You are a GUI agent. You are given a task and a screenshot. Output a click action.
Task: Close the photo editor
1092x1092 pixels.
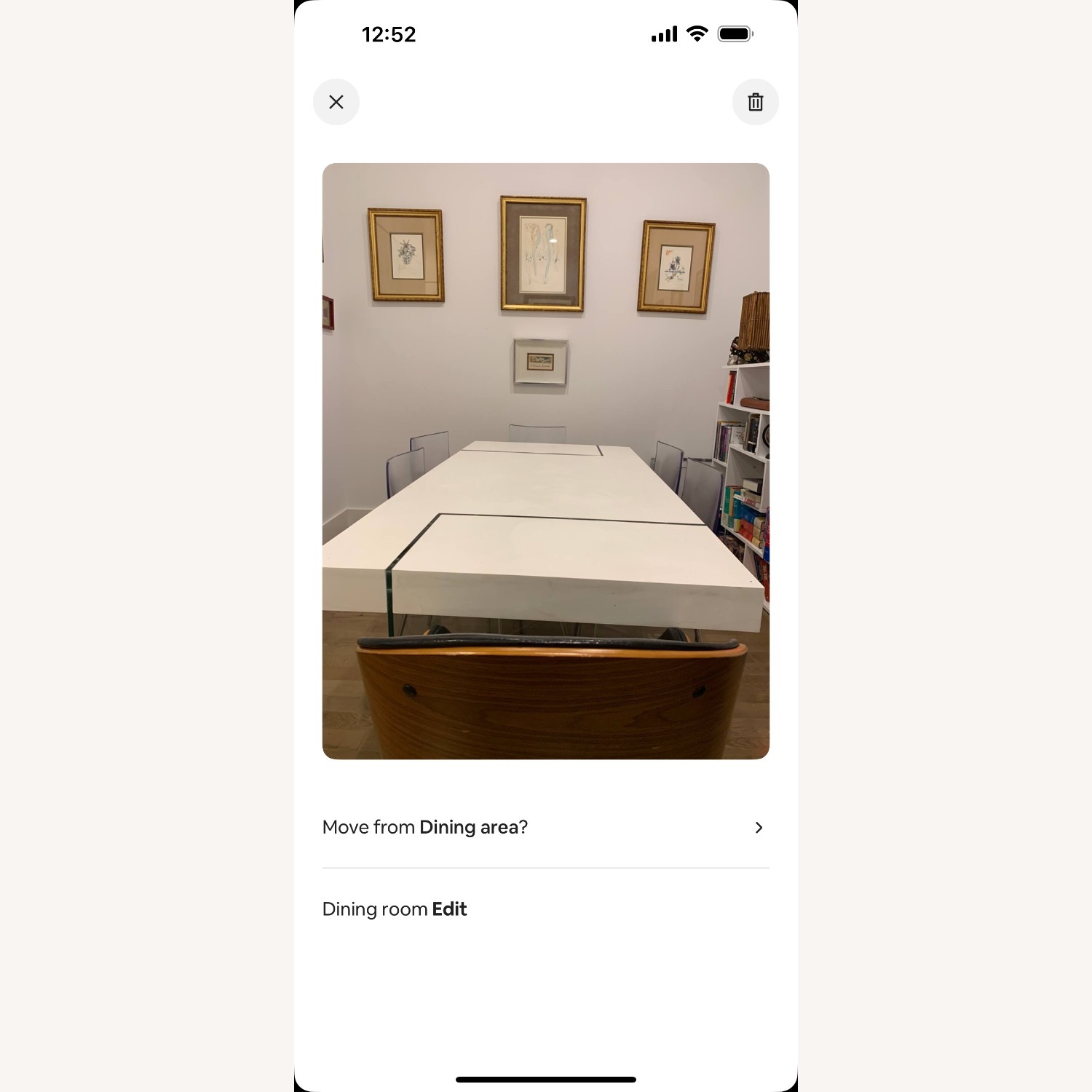click(x=336, y=102)
